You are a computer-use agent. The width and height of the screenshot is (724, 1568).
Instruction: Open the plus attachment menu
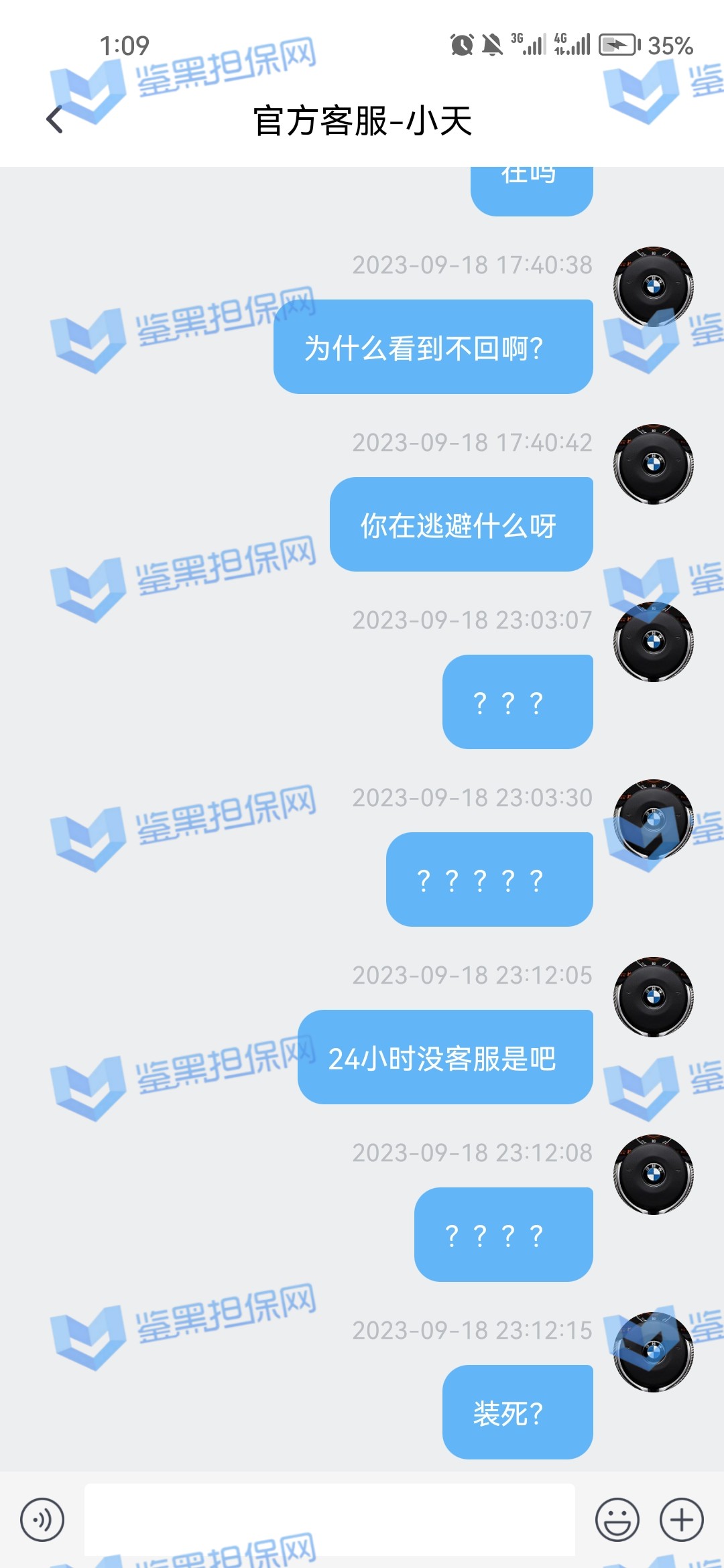(x=681, y=1520)
